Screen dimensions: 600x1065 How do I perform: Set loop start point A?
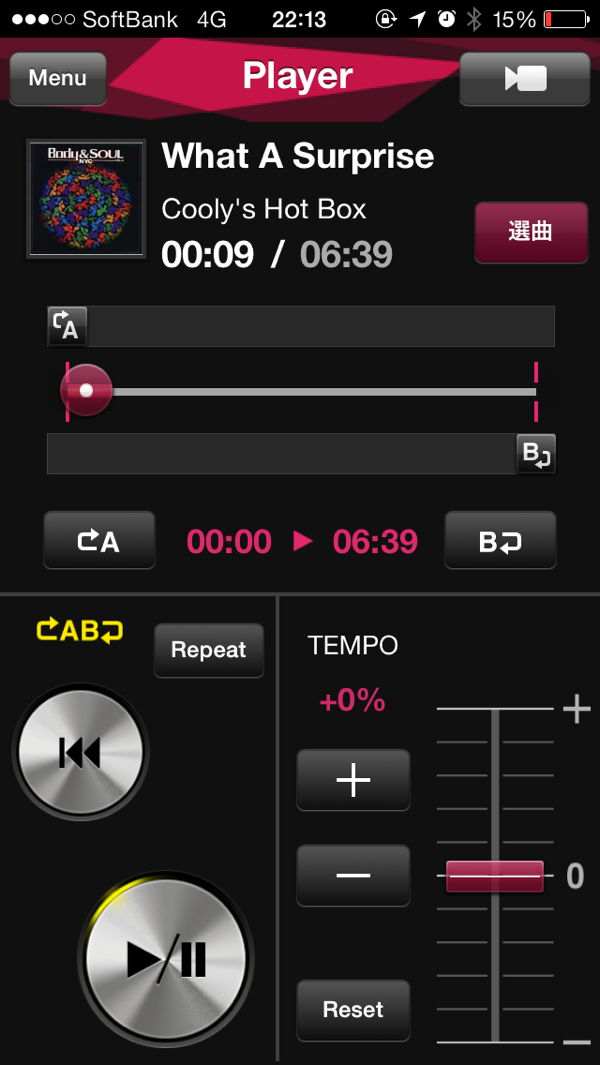pyautogui.click(x=99, y=541)
